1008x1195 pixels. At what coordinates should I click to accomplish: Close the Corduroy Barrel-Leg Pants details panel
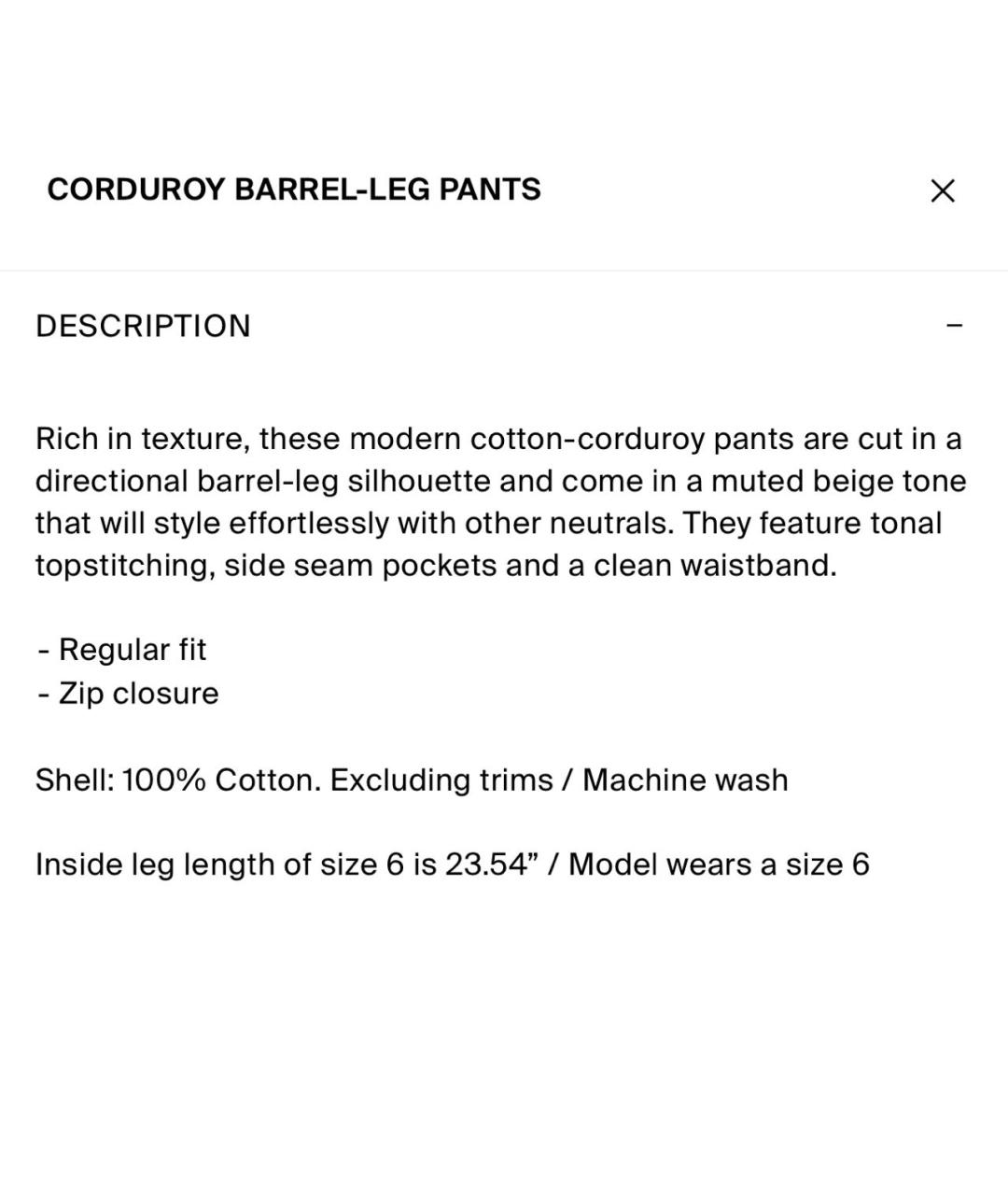tap(943, 190)
